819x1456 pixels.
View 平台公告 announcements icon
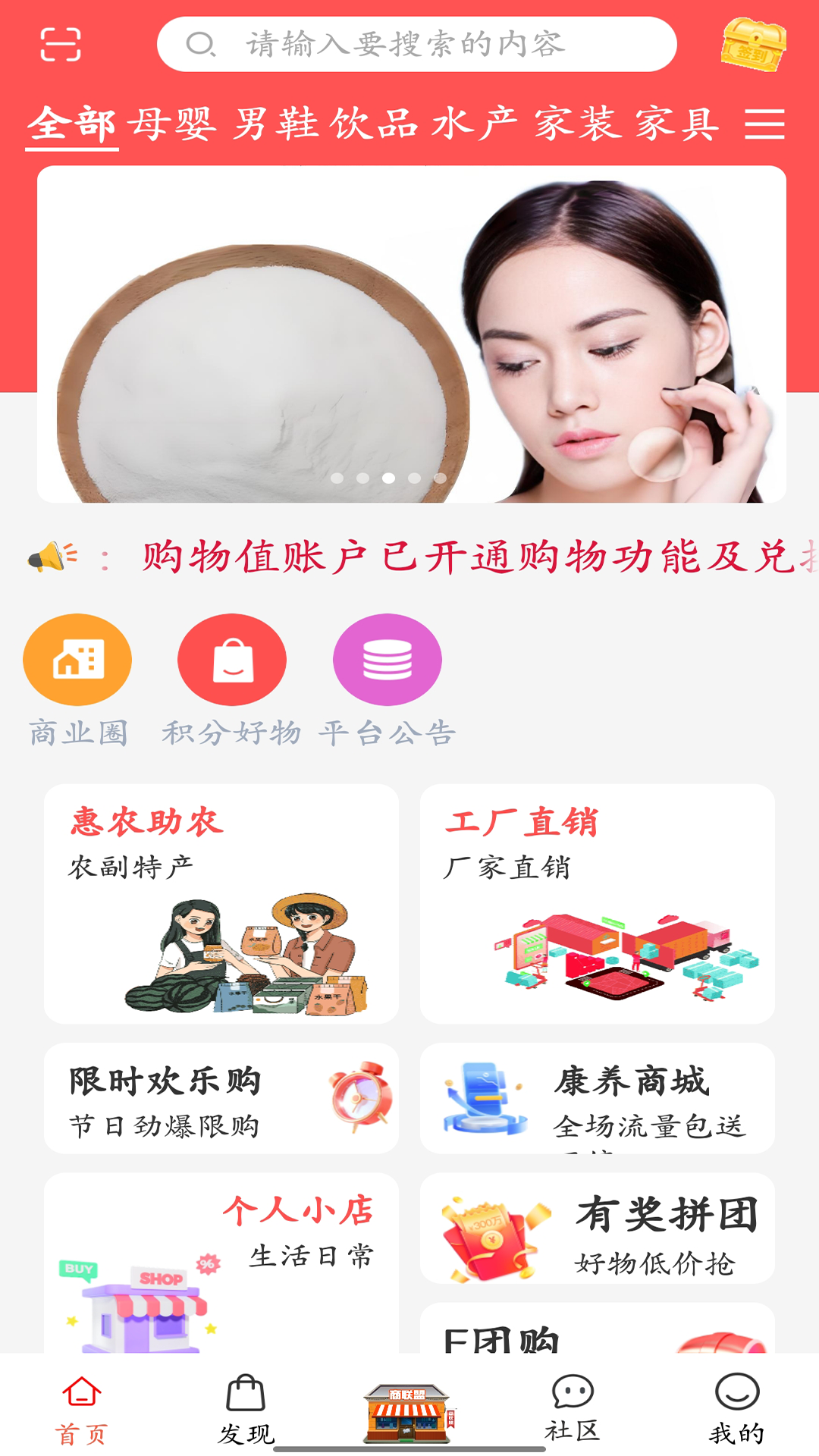pyautogui.click(x=387, y=659)
